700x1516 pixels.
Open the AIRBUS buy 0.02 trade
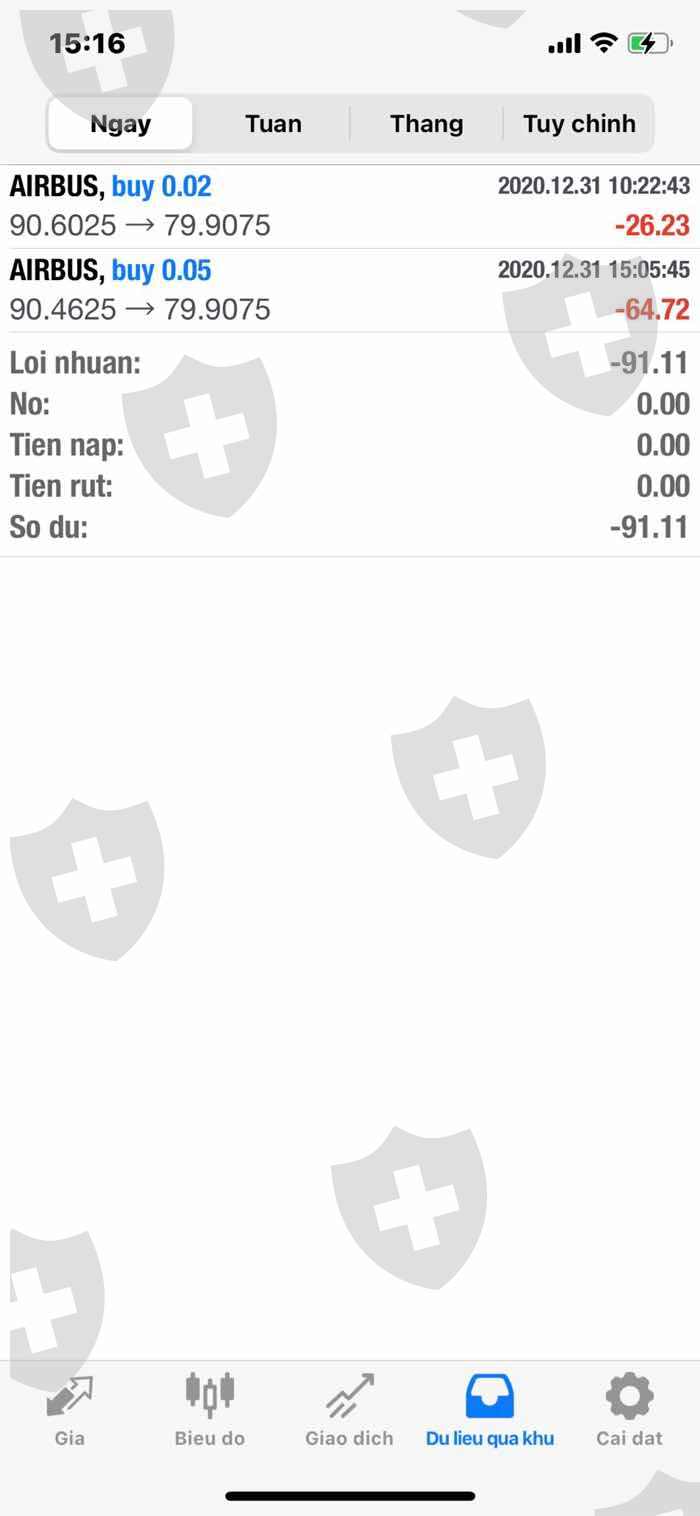(x=350, y=206)
